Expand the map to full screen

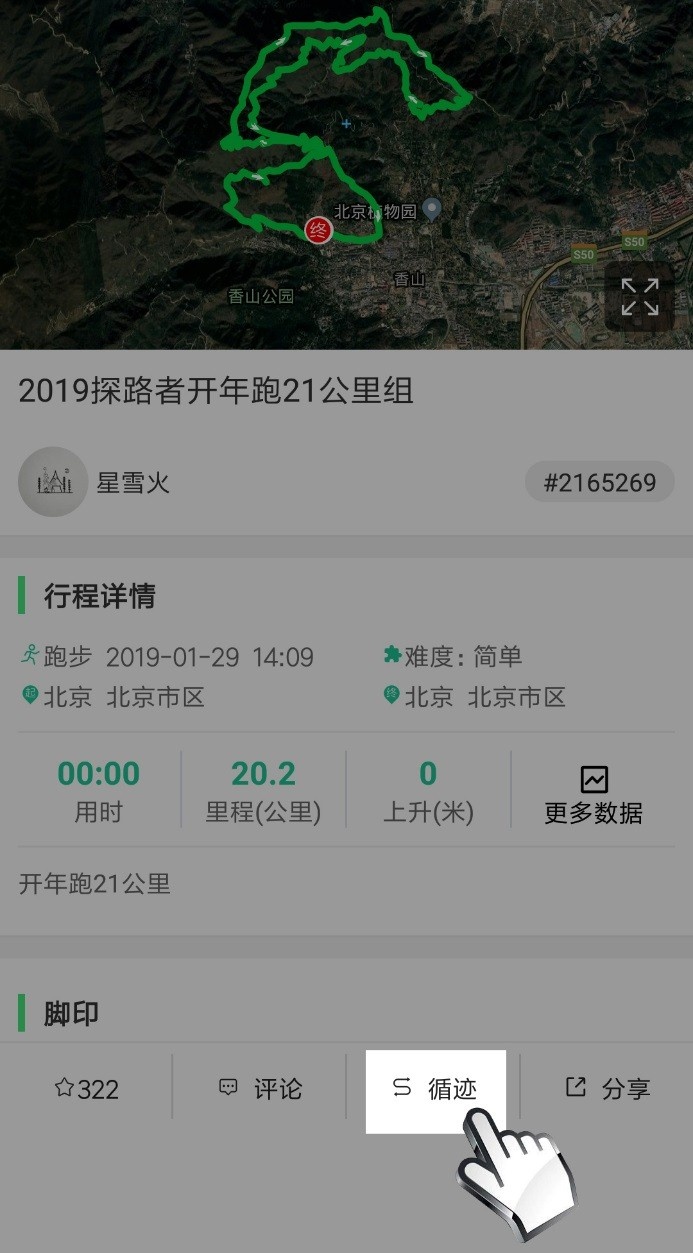639,297
